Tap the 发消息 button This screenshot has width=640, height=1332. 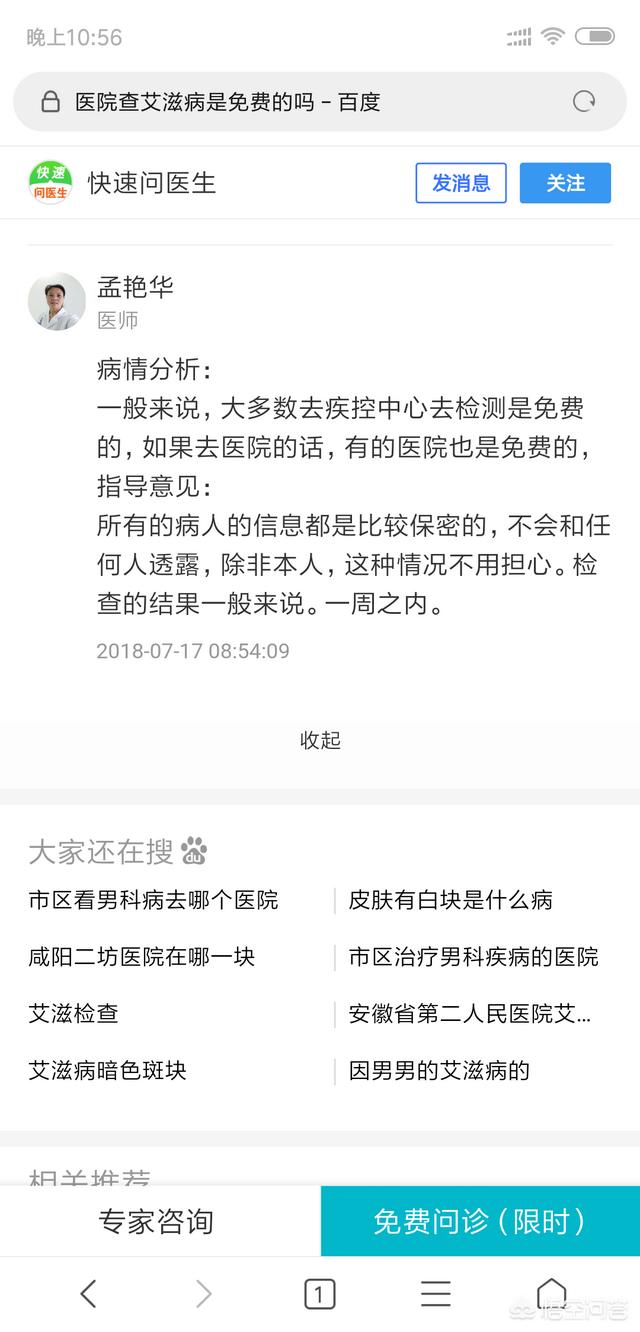[x=461, y=183]
